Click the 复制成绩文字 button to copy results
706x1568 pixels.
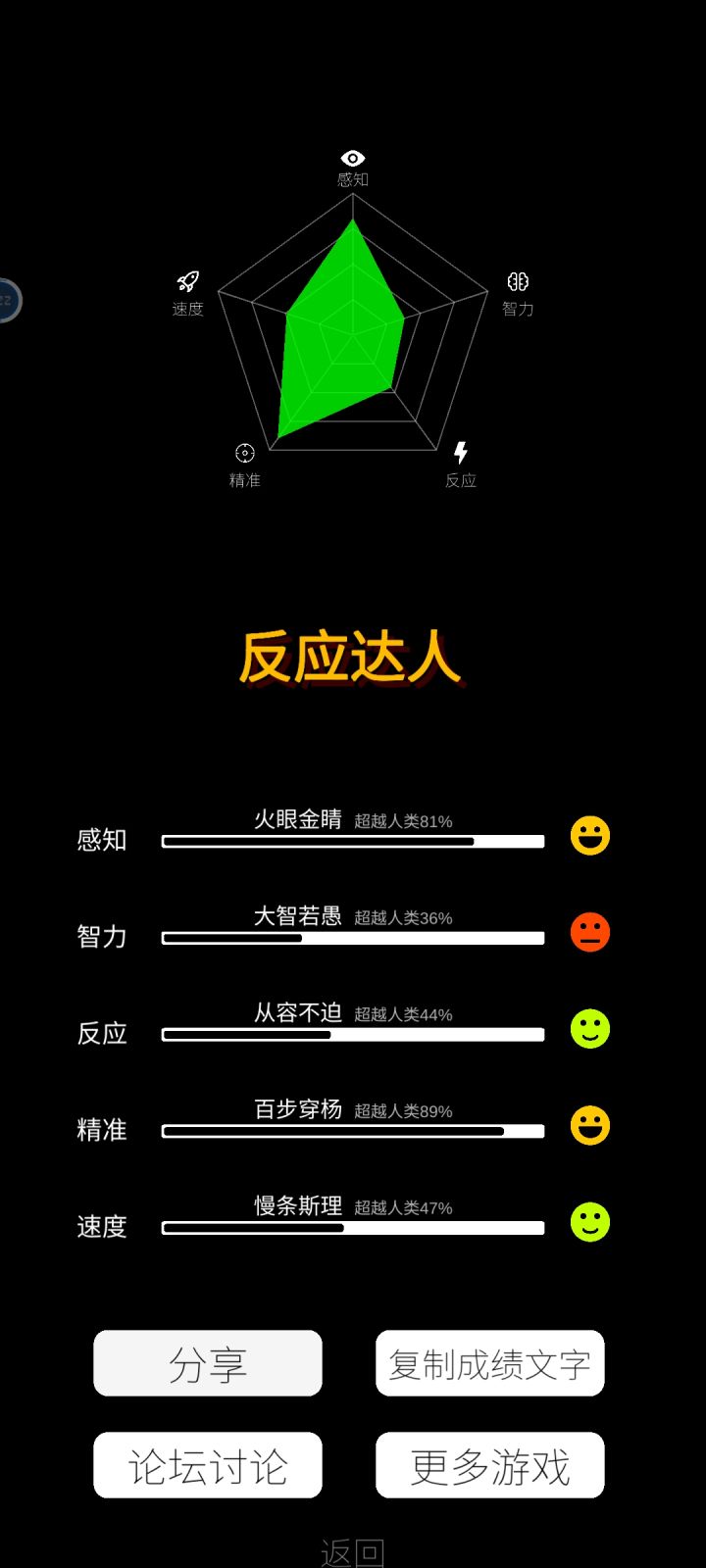(x=489, y=1363)
